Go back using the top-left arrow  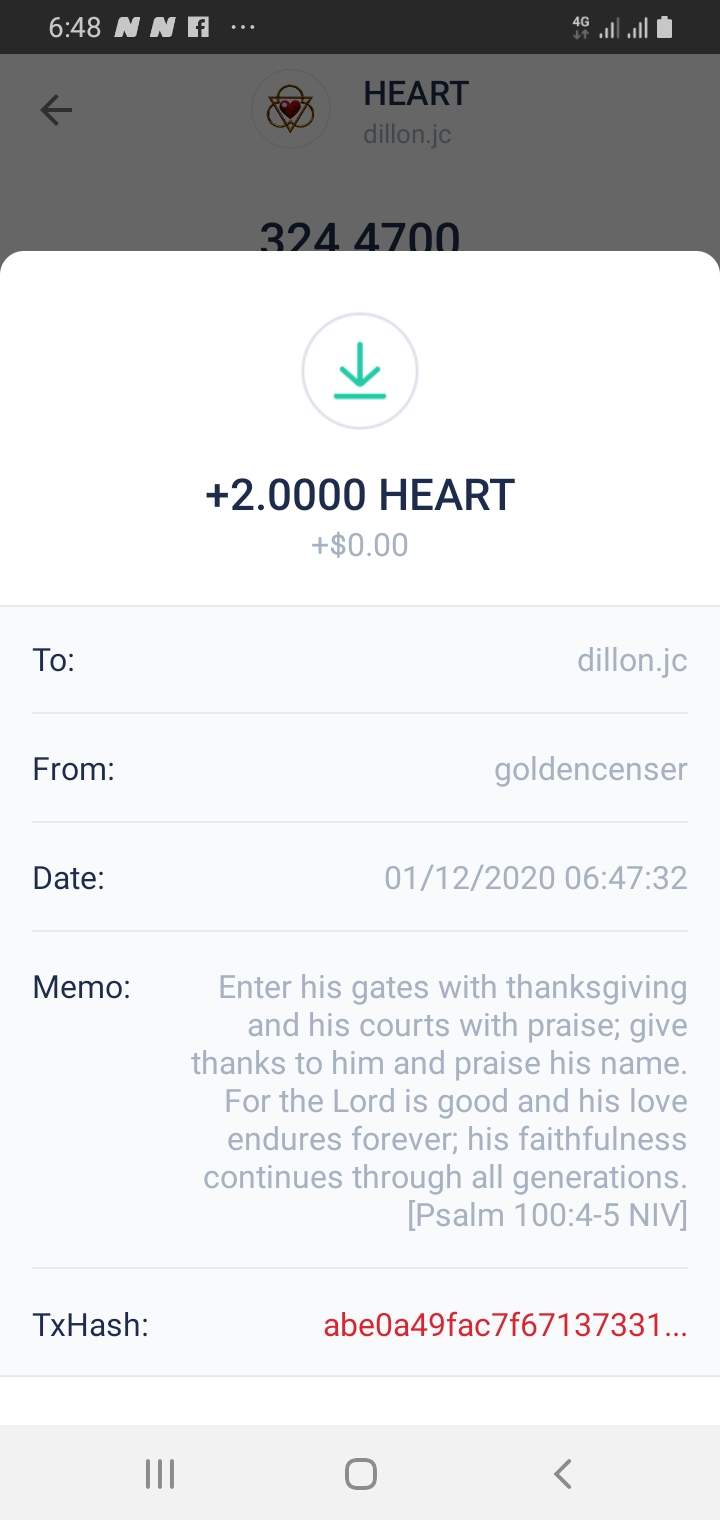56,110
